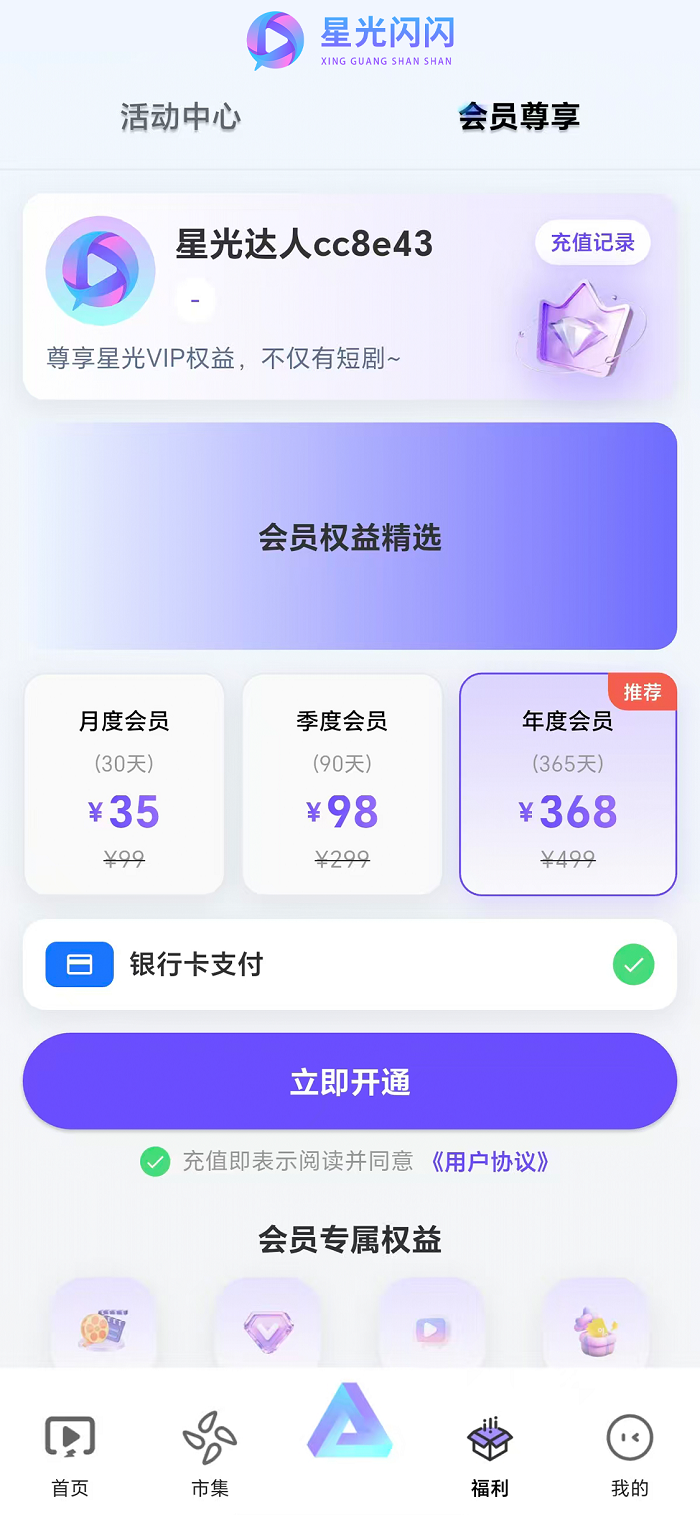Screen dimensions: 700x1515
Task: Open the 《用户协议》 link
Action: [x=490, y=1162]
